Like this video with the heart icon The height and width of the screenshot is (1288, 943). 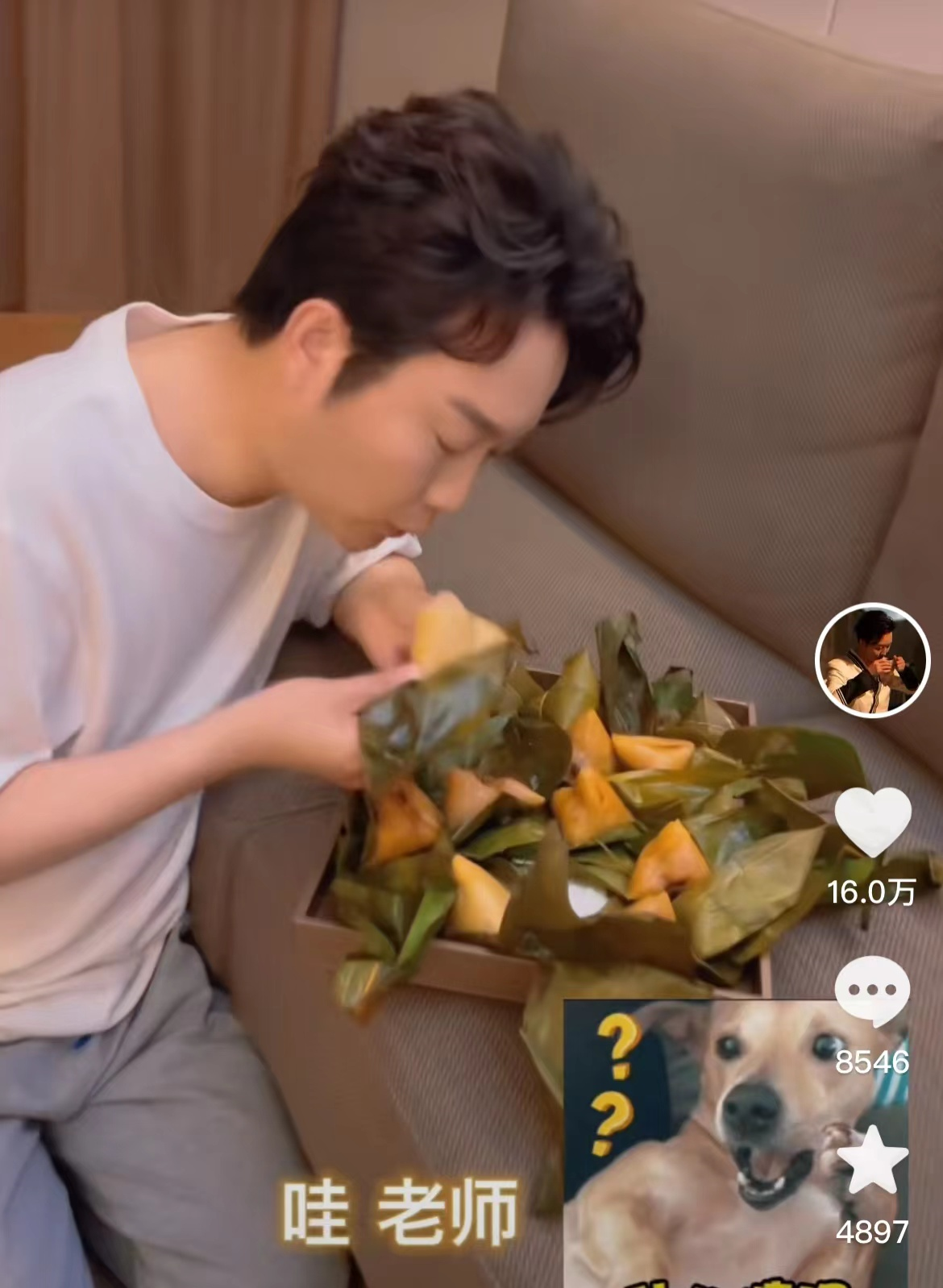872,821
